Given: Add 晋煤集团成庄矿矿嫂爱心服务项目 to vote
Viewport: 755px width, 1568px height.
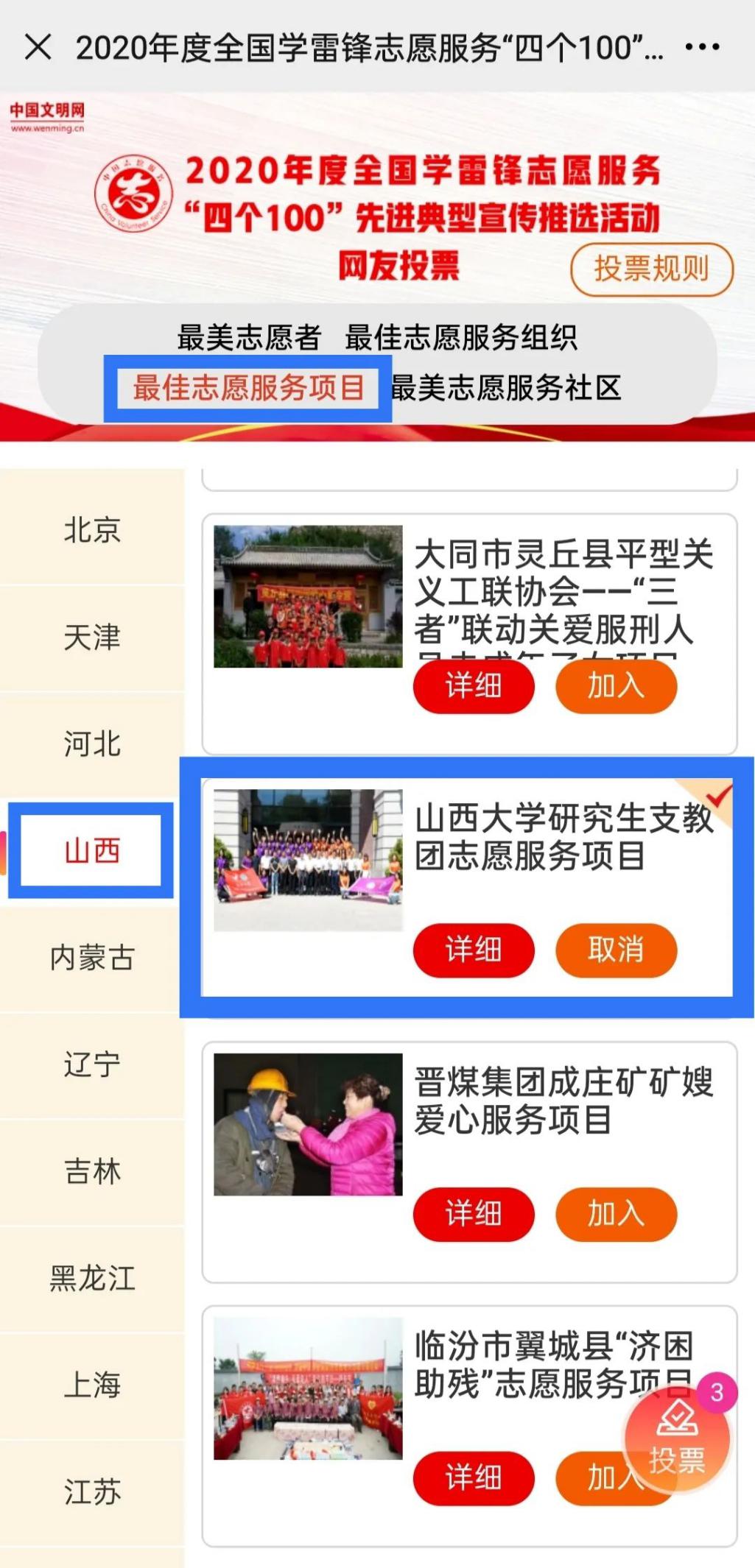Looking at the screenshot, I should tap(616, 1213).
